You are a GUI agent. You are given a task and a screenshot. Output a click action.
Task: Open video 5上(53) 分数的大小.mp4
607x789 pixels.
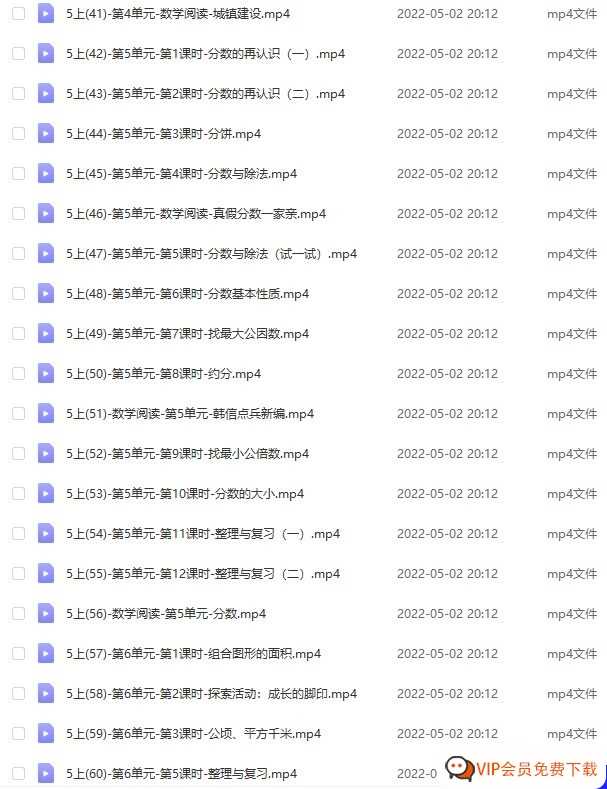click(x=185, y=494)
